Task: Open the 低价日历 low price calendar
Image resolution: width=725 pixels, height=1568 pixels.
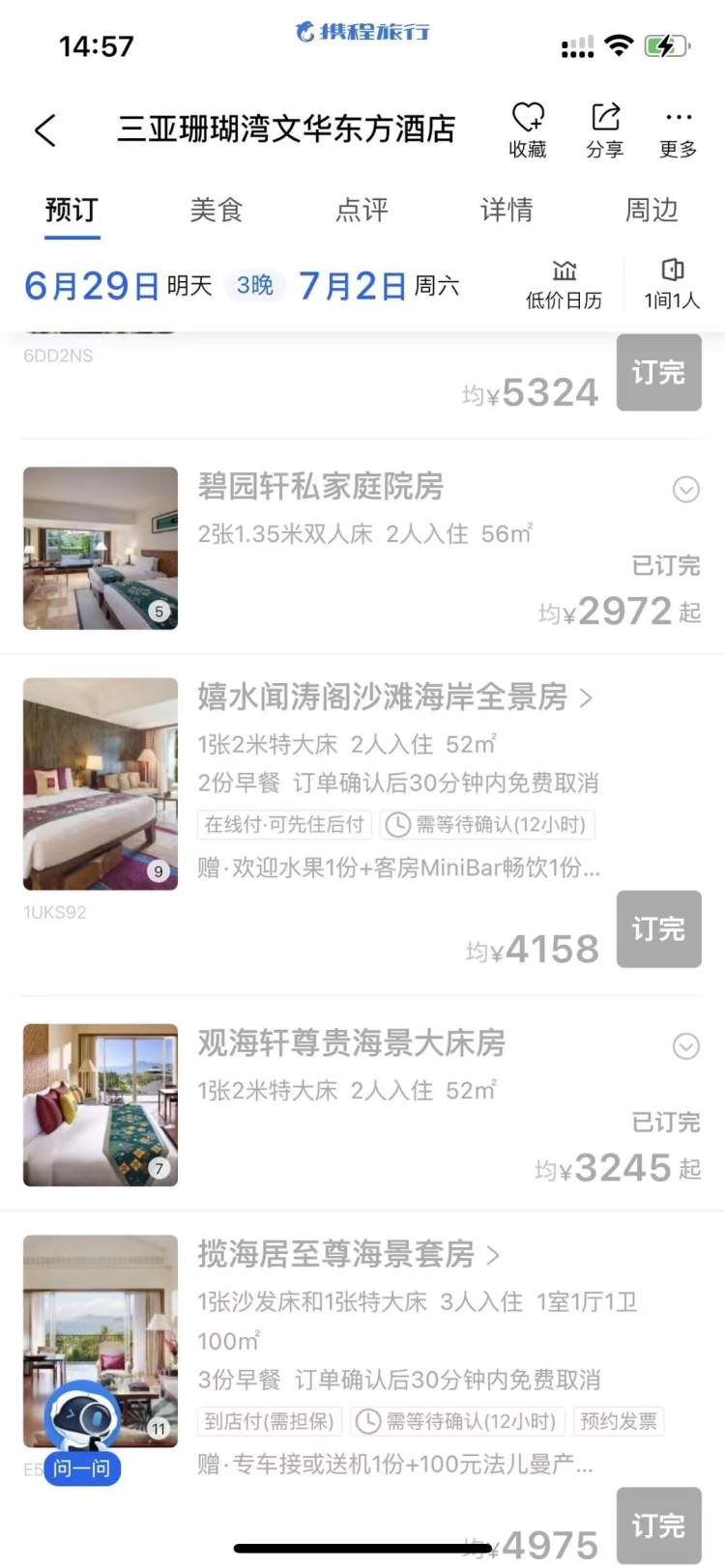Action: 564,285
